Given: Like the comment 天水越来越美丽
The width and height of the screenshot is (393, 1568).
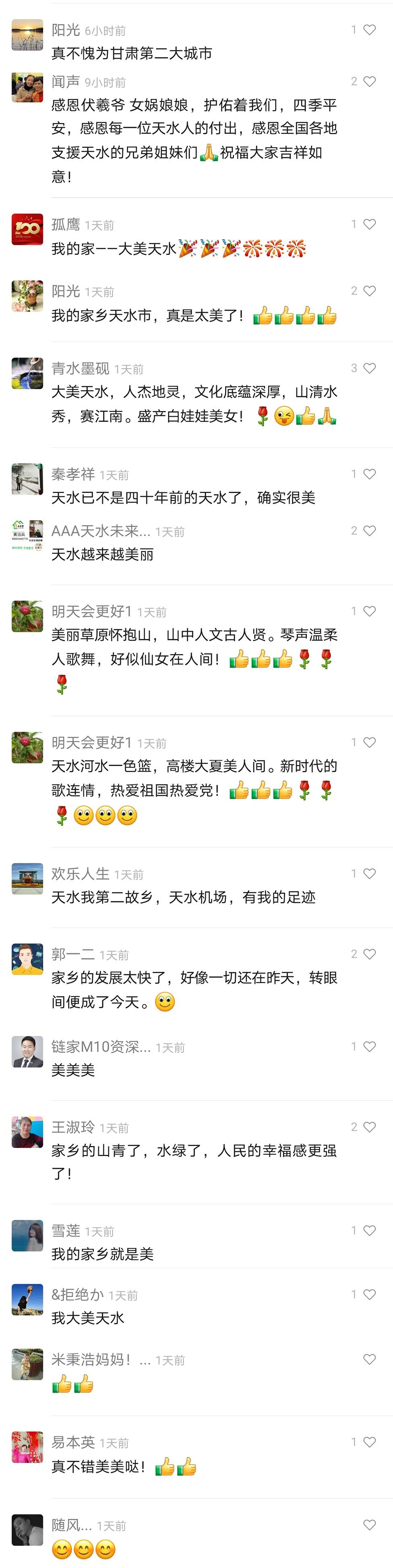Looking at the screenshot, I should (x=369, y=531).
